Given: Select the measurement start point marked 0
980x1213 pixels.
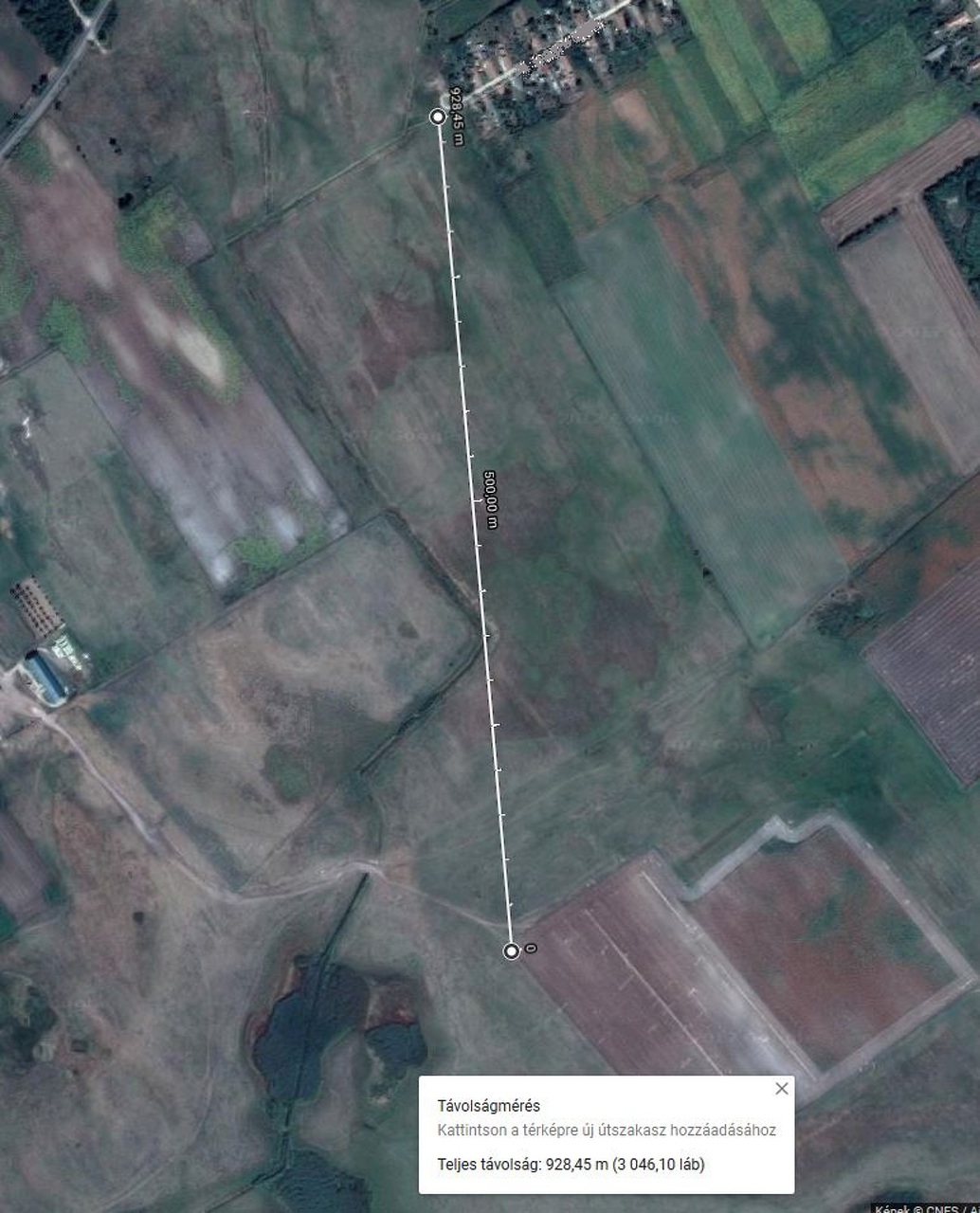Looking at the screenshot, I should point(512,950).
